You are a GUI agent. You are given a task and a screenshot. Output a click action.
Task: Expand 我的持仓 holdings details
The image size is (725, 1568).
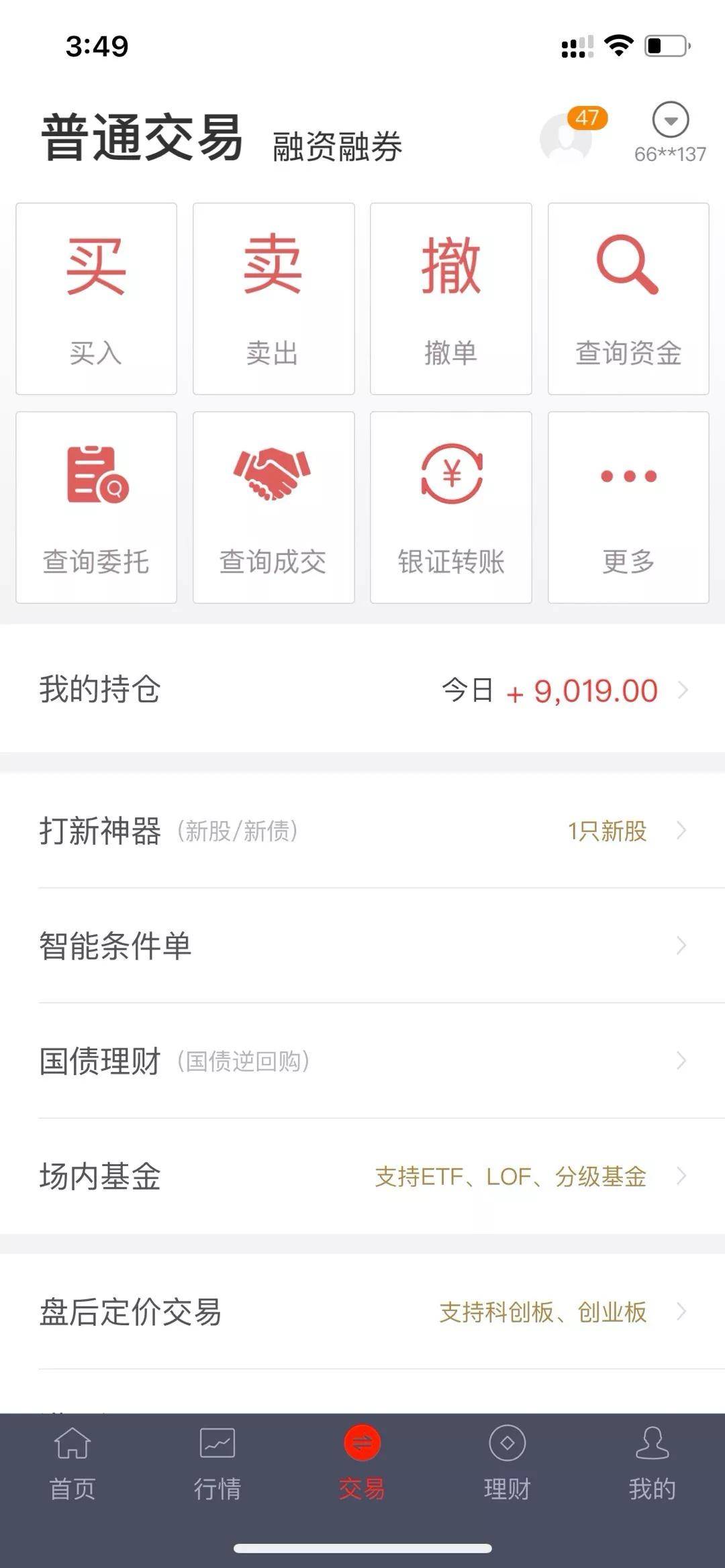[x=362, y=690]
